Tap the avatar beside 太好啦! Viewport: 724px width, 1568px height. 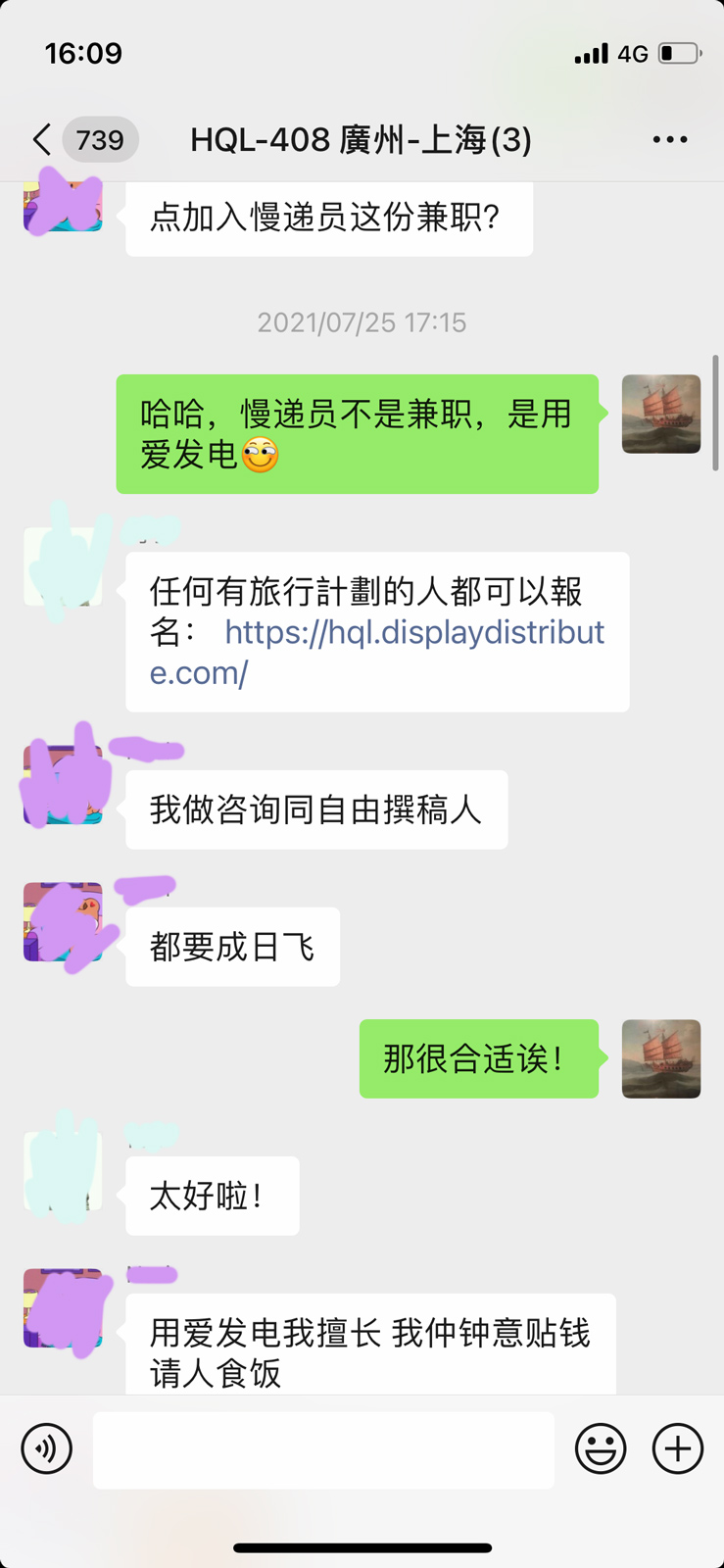point(63,1171)
